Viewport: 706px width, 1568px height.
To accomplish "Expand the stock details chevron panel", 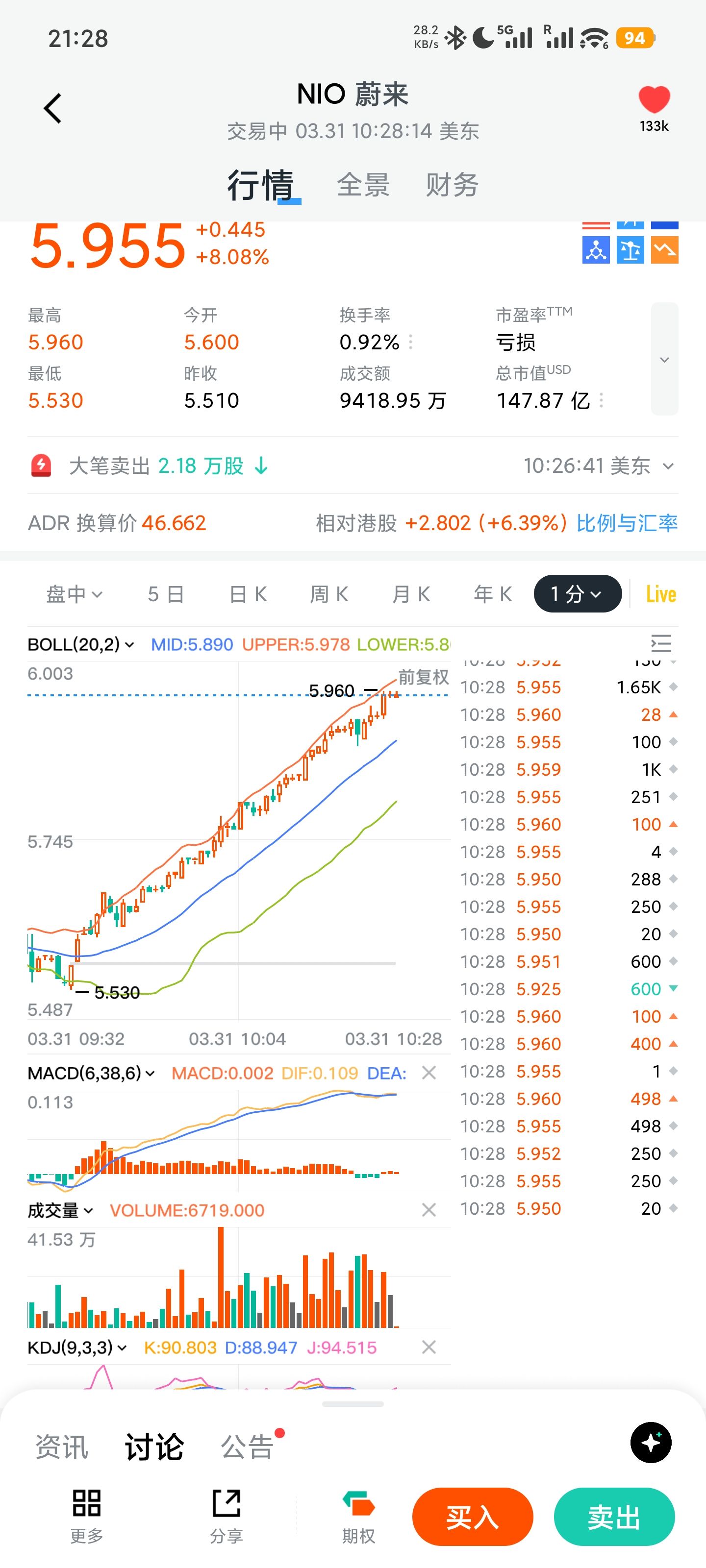I will coord(664,359).
